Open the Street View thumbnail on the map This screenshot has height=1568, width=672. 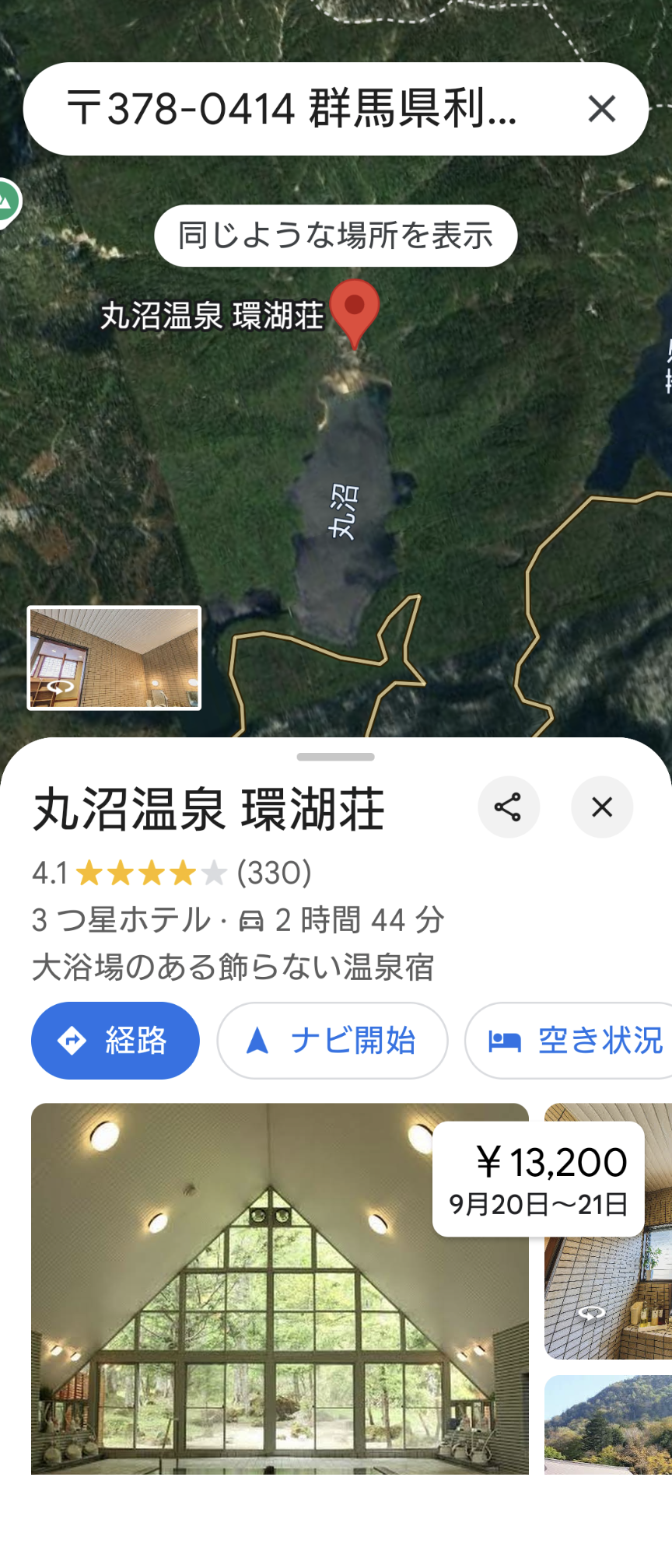pos(114,658)
